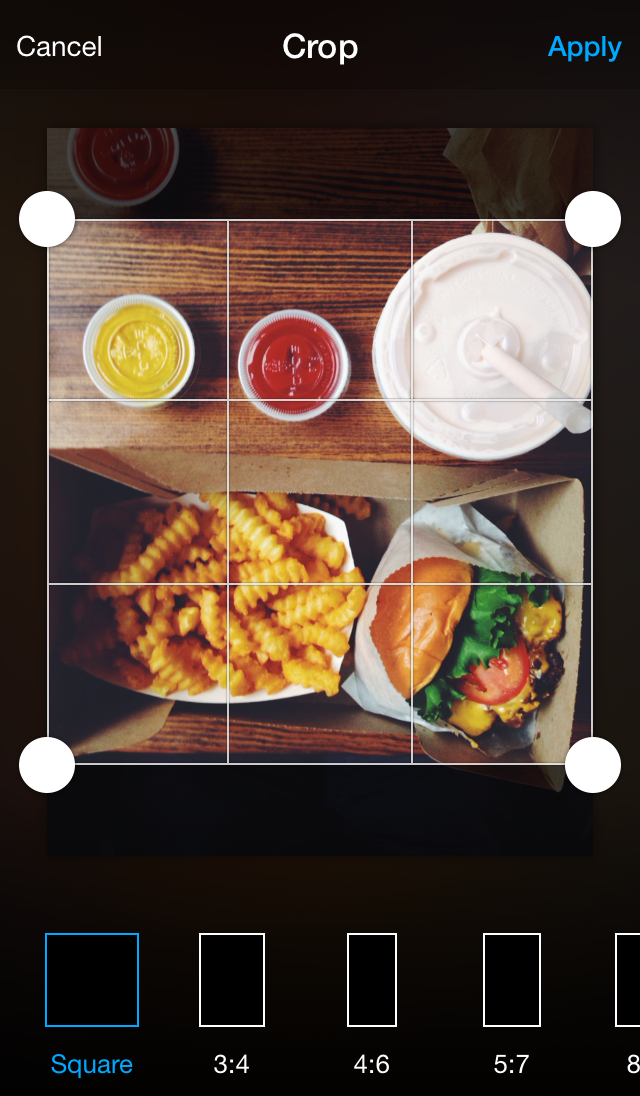Tap the top-right crop handle
Image resolution: width=640 pixels, height=1096 pixels.
coord(593,219)
